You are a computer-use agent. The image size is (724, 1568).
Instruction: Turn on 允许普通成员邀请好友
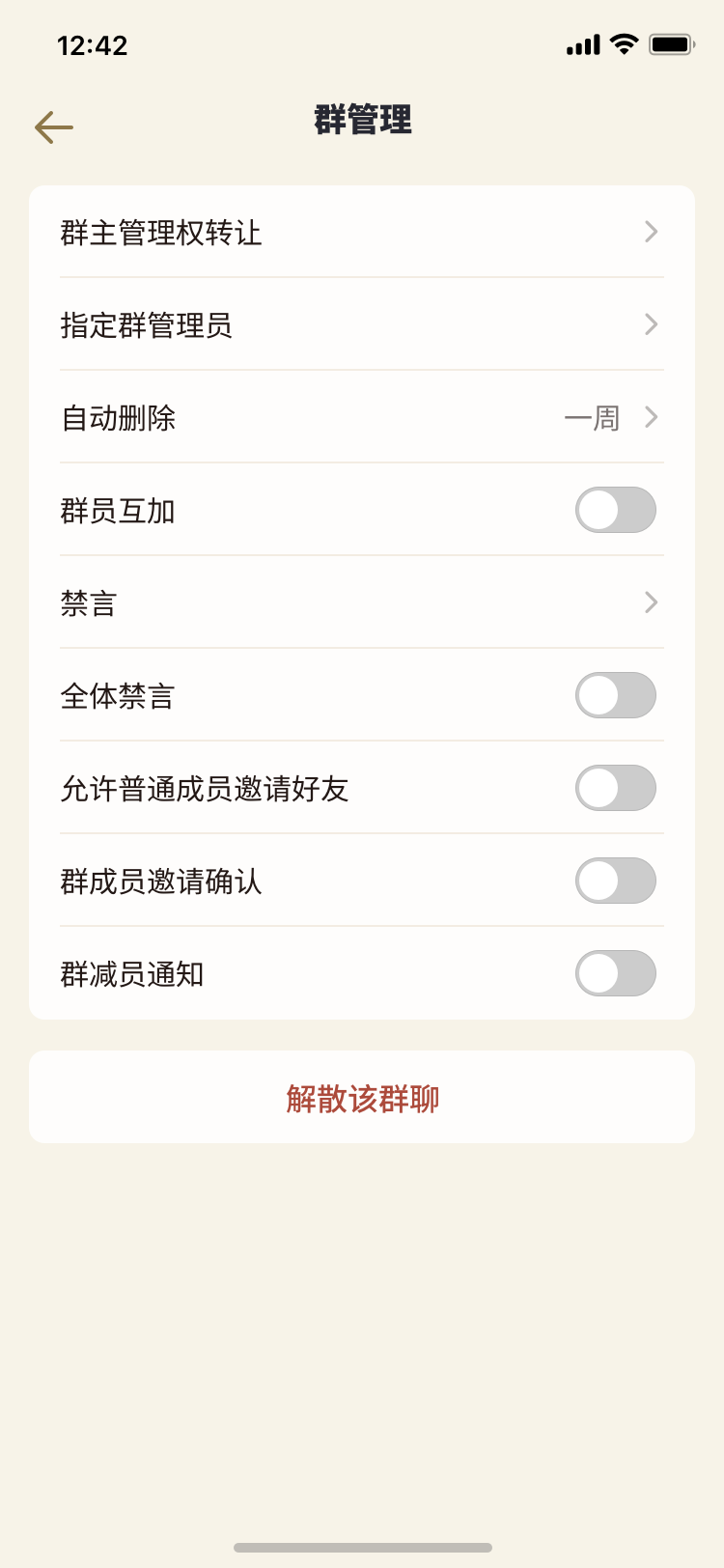(616, 788)
